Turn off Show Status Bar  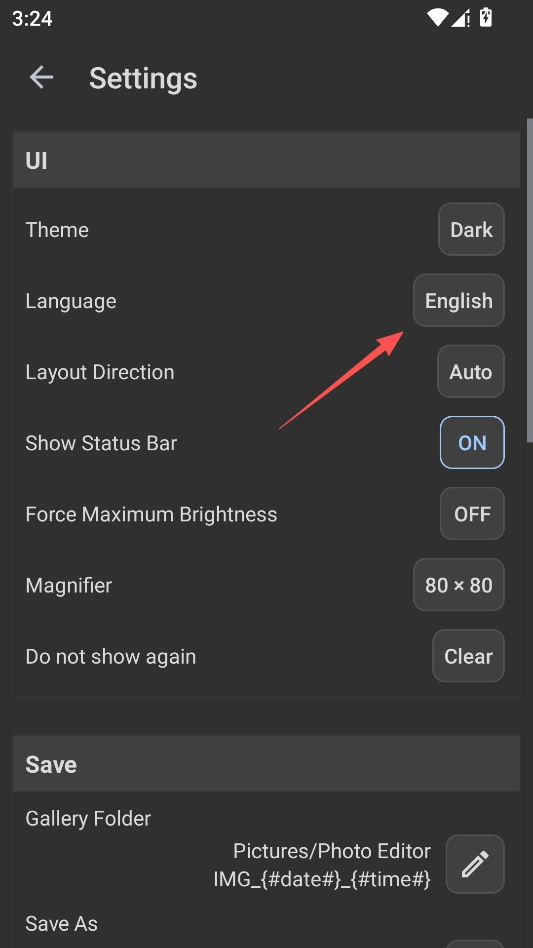(x=472, y=443)
